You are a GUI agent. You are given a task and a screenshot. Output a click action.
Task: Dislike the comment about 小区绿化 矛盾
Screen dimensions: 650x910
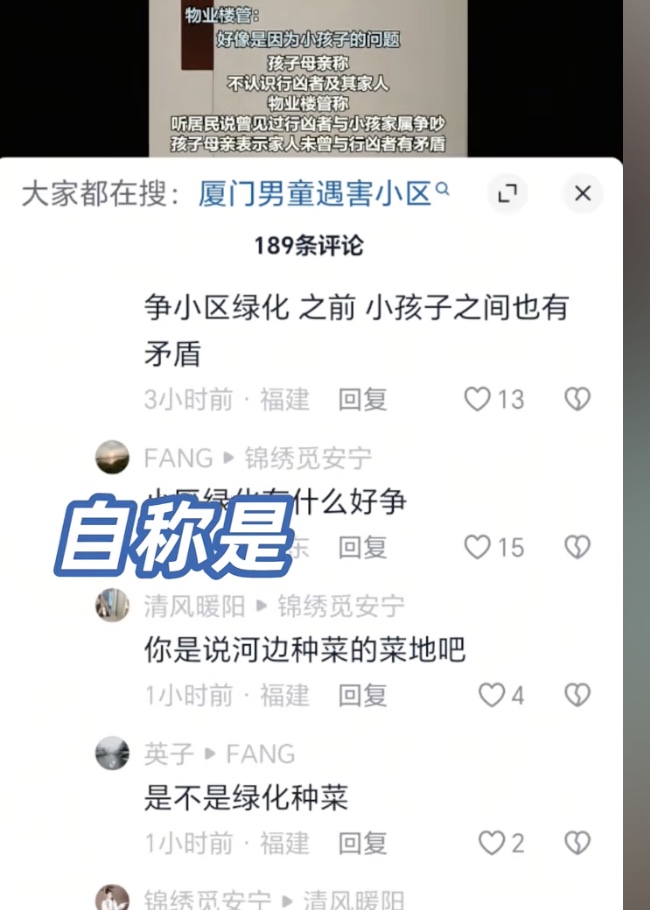577,399
